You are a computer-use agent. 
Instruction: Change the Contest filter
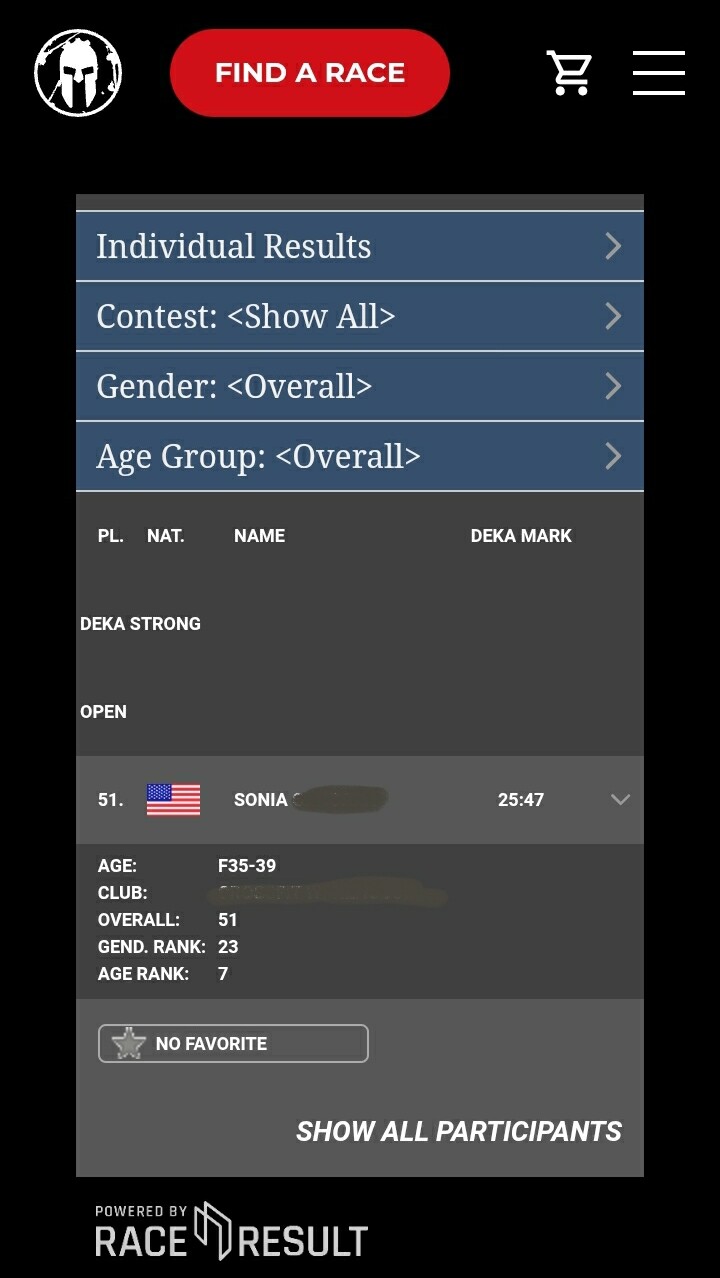(359, 317)
